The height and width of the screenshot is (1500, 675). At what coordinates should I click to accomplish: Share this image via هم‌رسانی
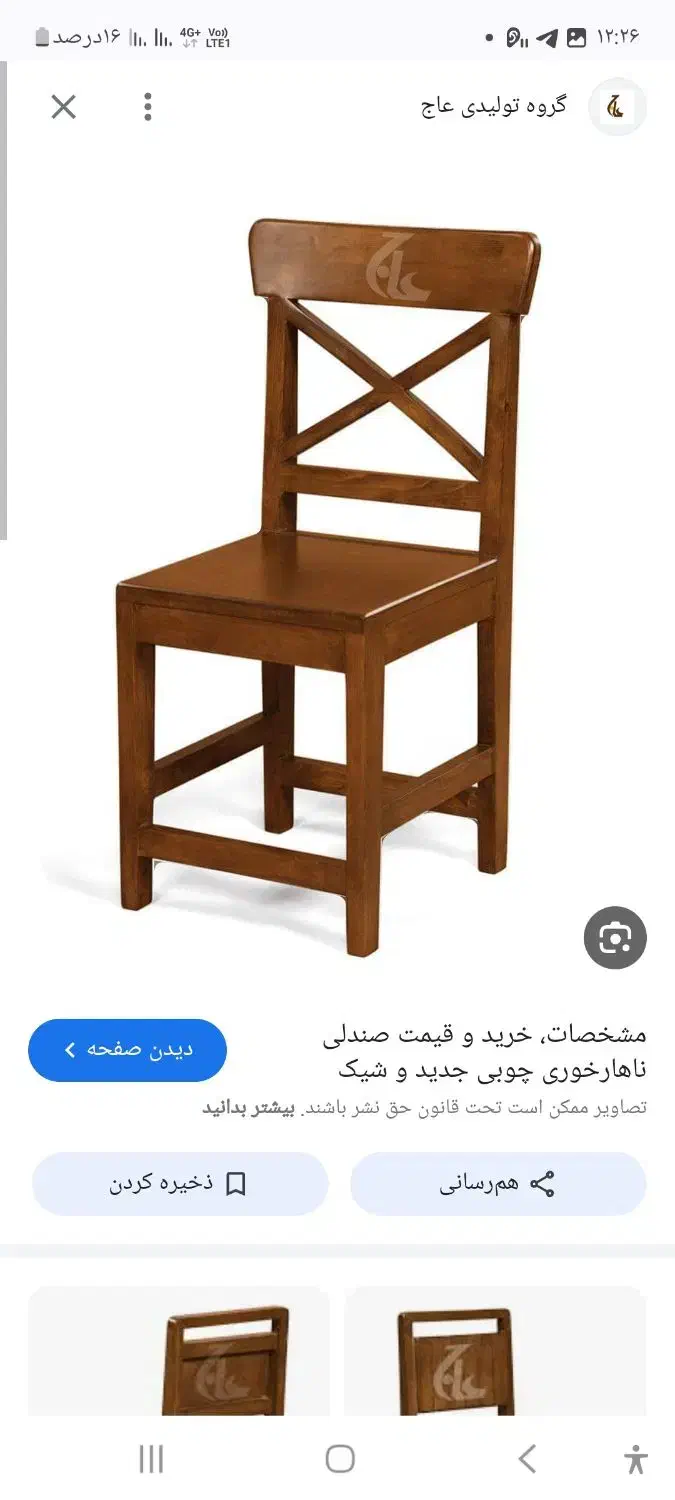tap(498, 1184)
